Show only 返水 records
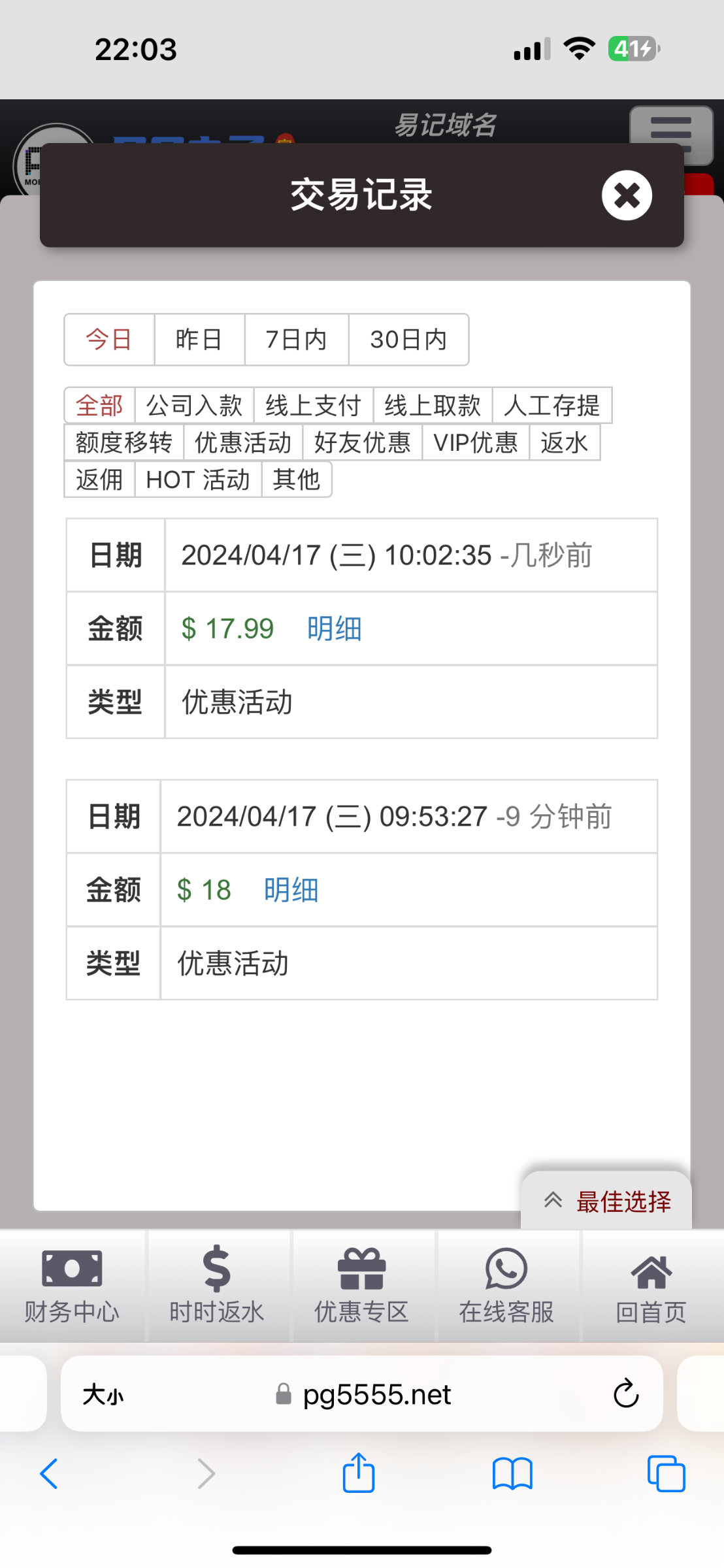This screenshot has height=1568, width=724. click(565, 443)
